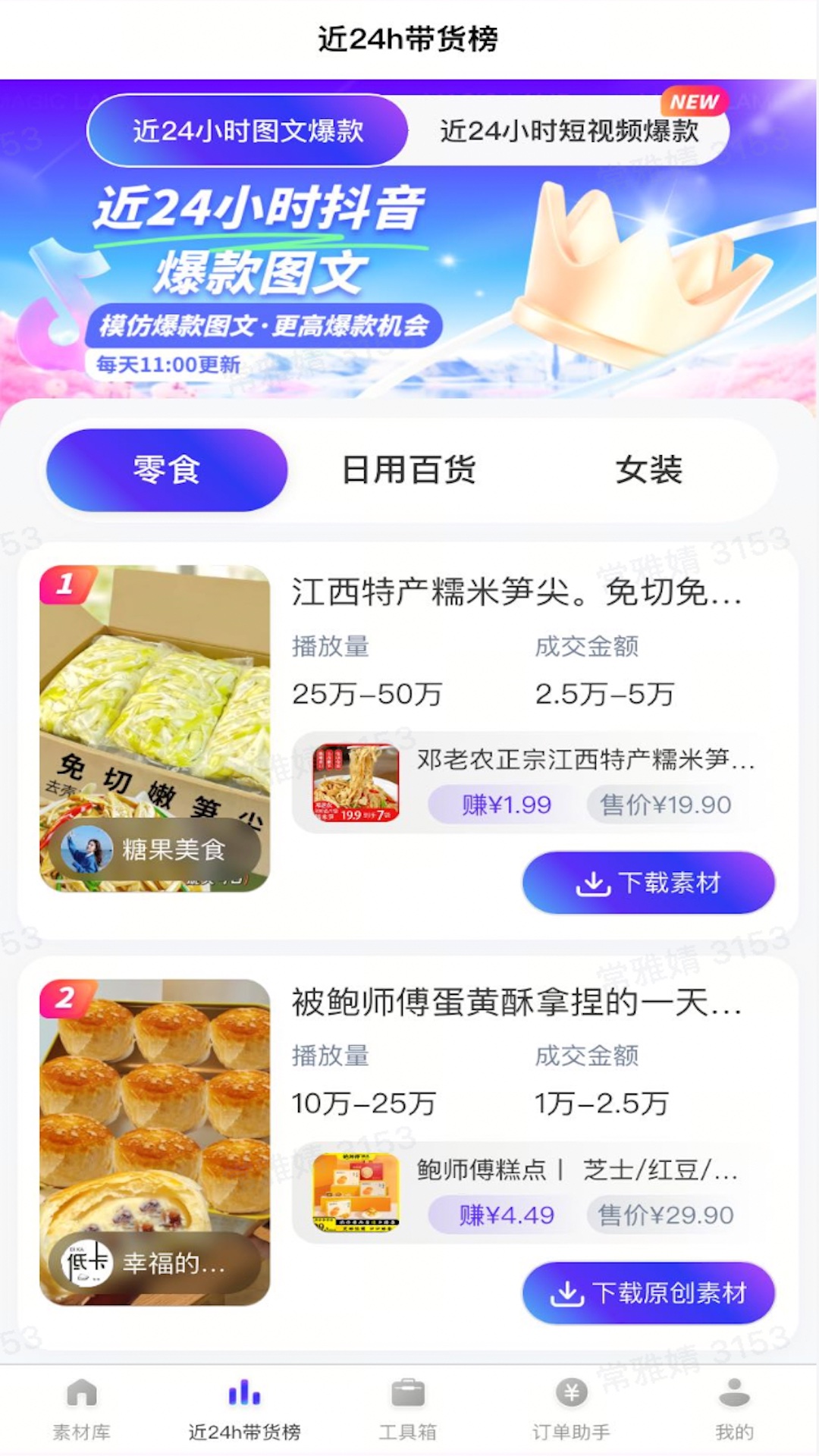This screenshot has height=1456, width=819.
Task: Open the 工具箱 tab
Action: coord(408,1409)
